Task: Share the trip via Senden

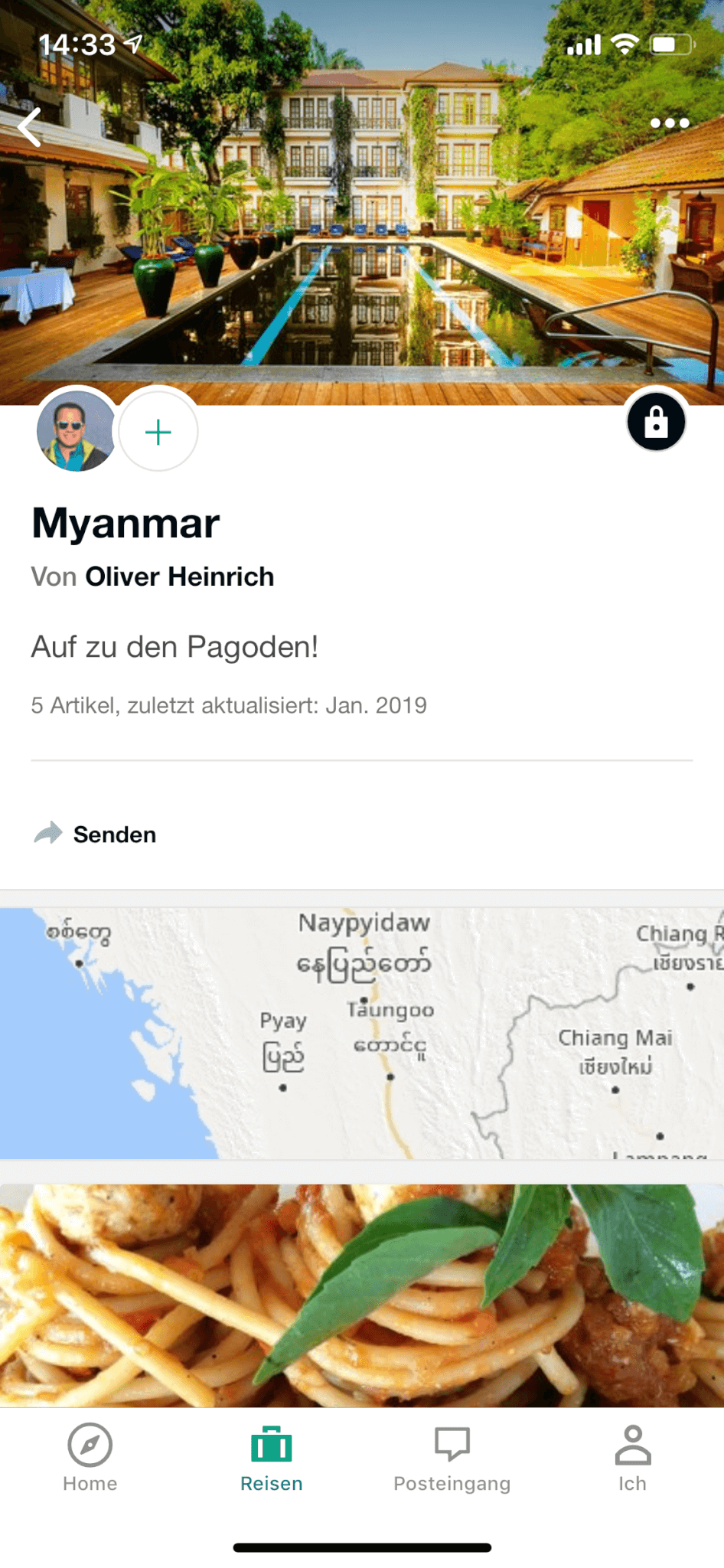Action: (96, 834)
